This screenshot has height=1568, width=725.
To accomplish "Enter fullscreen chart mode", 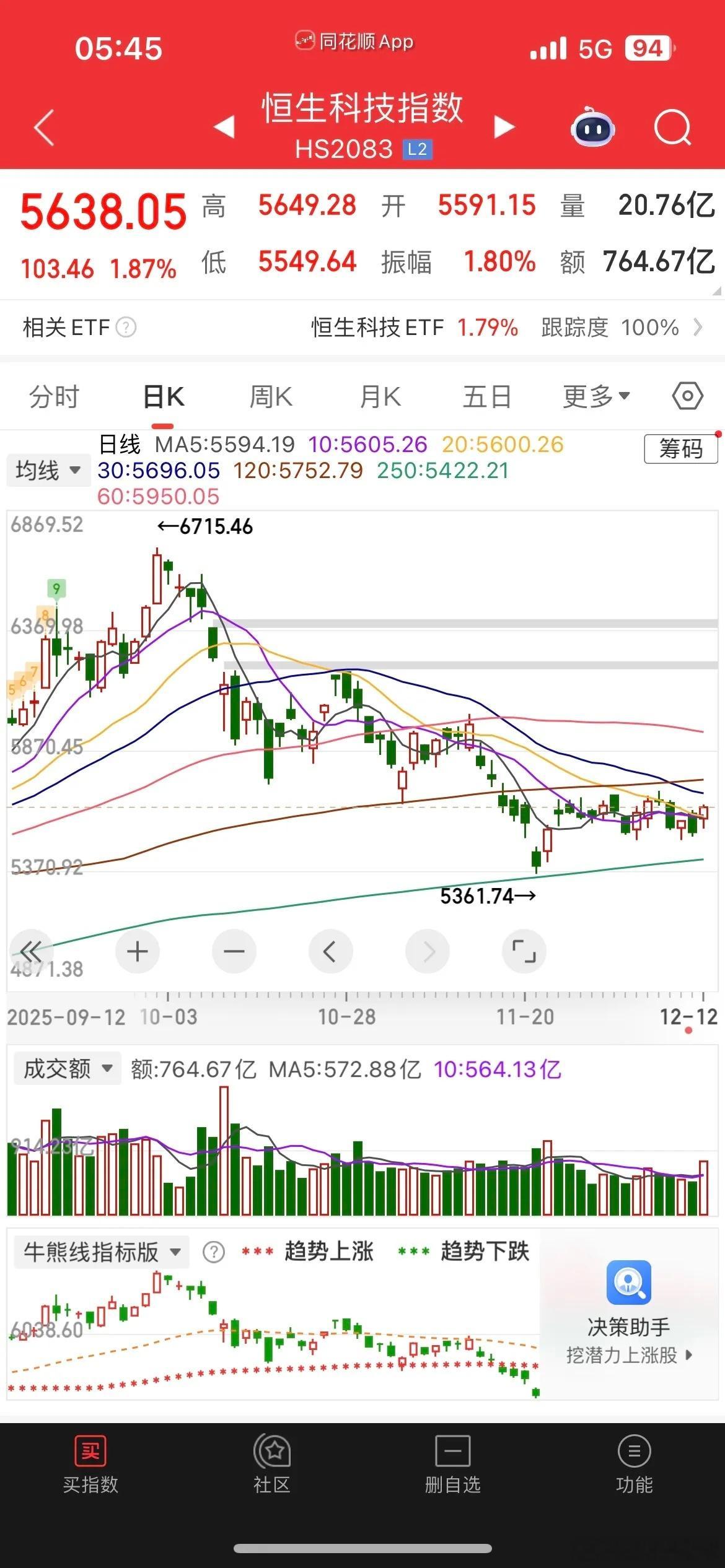I will point(524,951).
